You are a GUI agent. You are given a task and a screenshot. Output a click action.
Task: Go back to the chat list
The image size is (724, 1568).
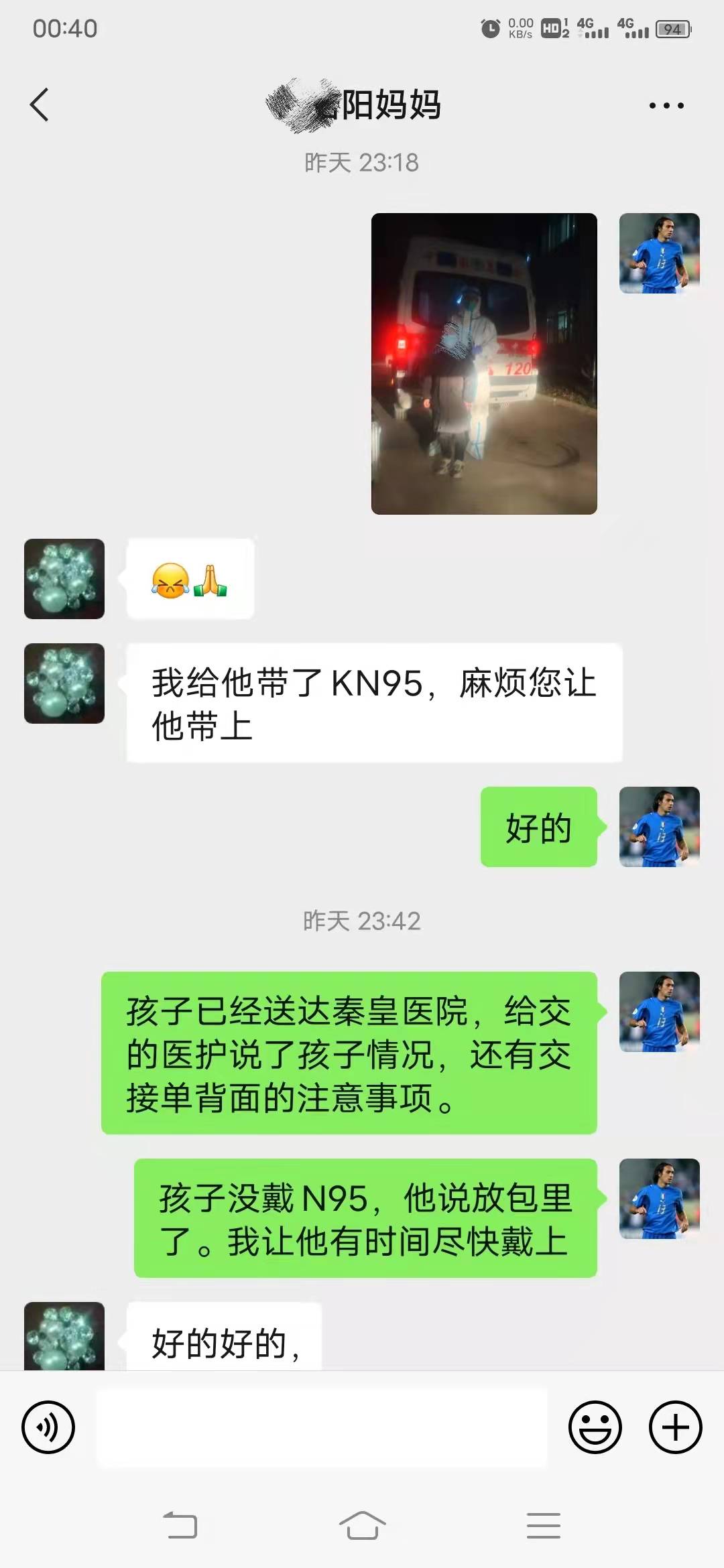coord(40,105)
